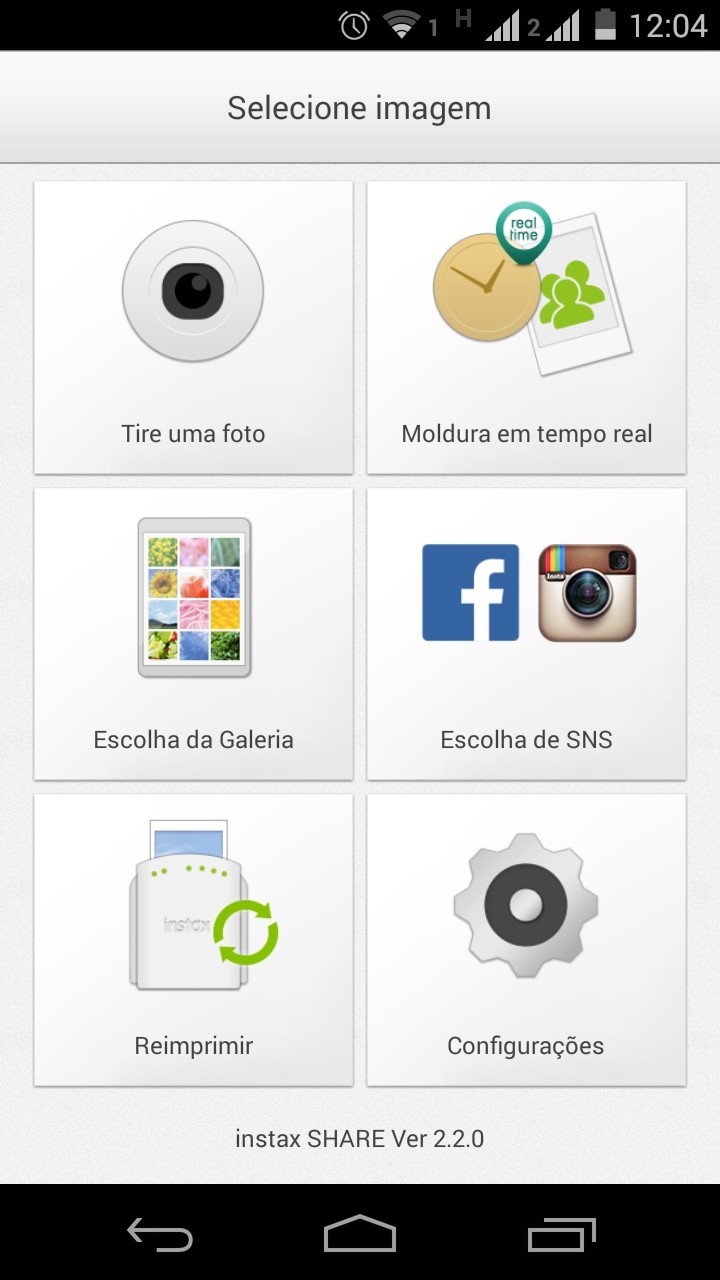Select Moldura em tempo real
This screenshot has width=720, height=1280.
526,327
